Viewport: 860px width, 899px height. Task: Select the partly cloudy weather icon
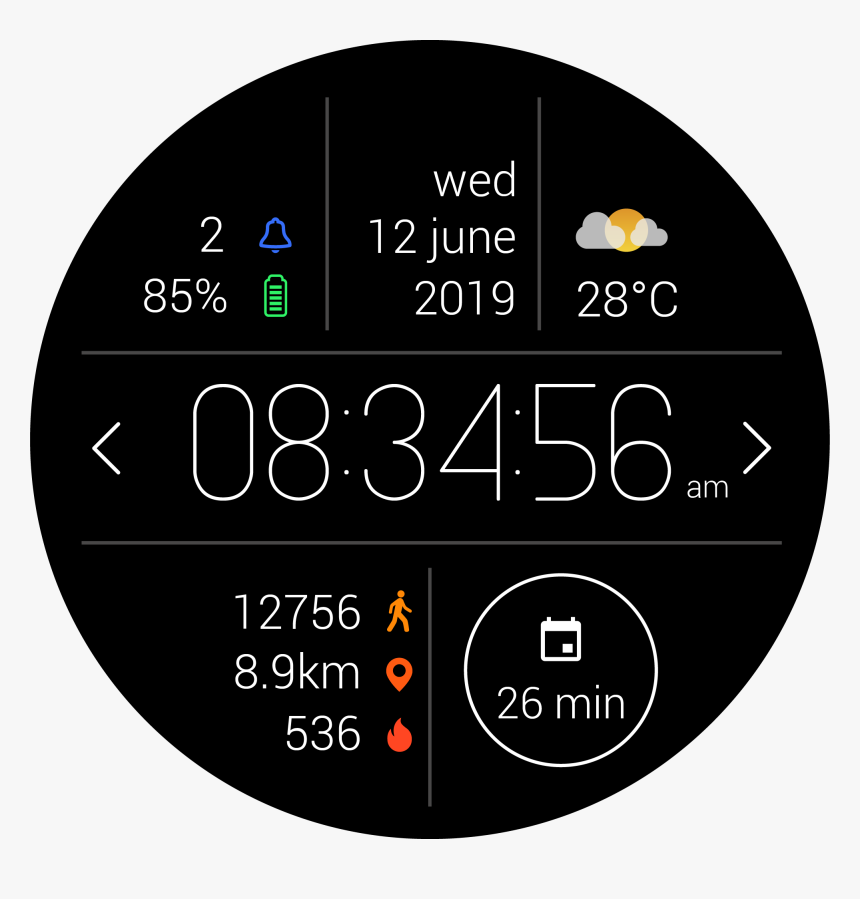point(625,232)
